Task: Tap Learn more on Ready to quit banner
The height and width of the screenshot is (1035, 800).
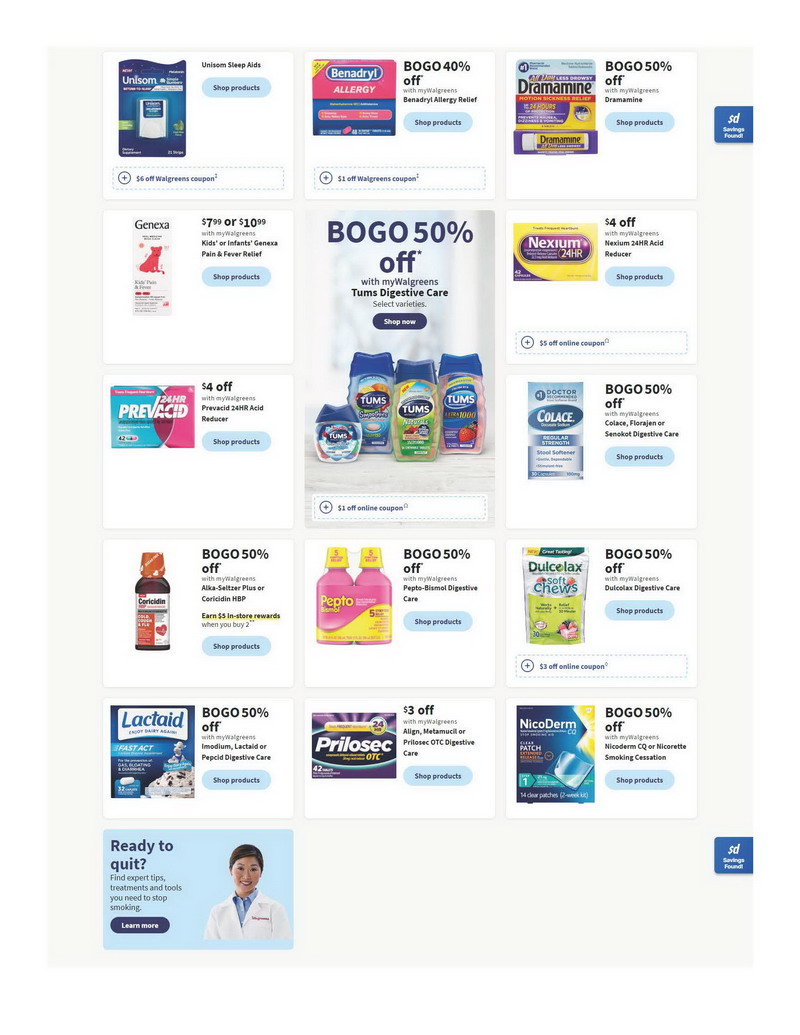Action: click(x=140, y=925)
